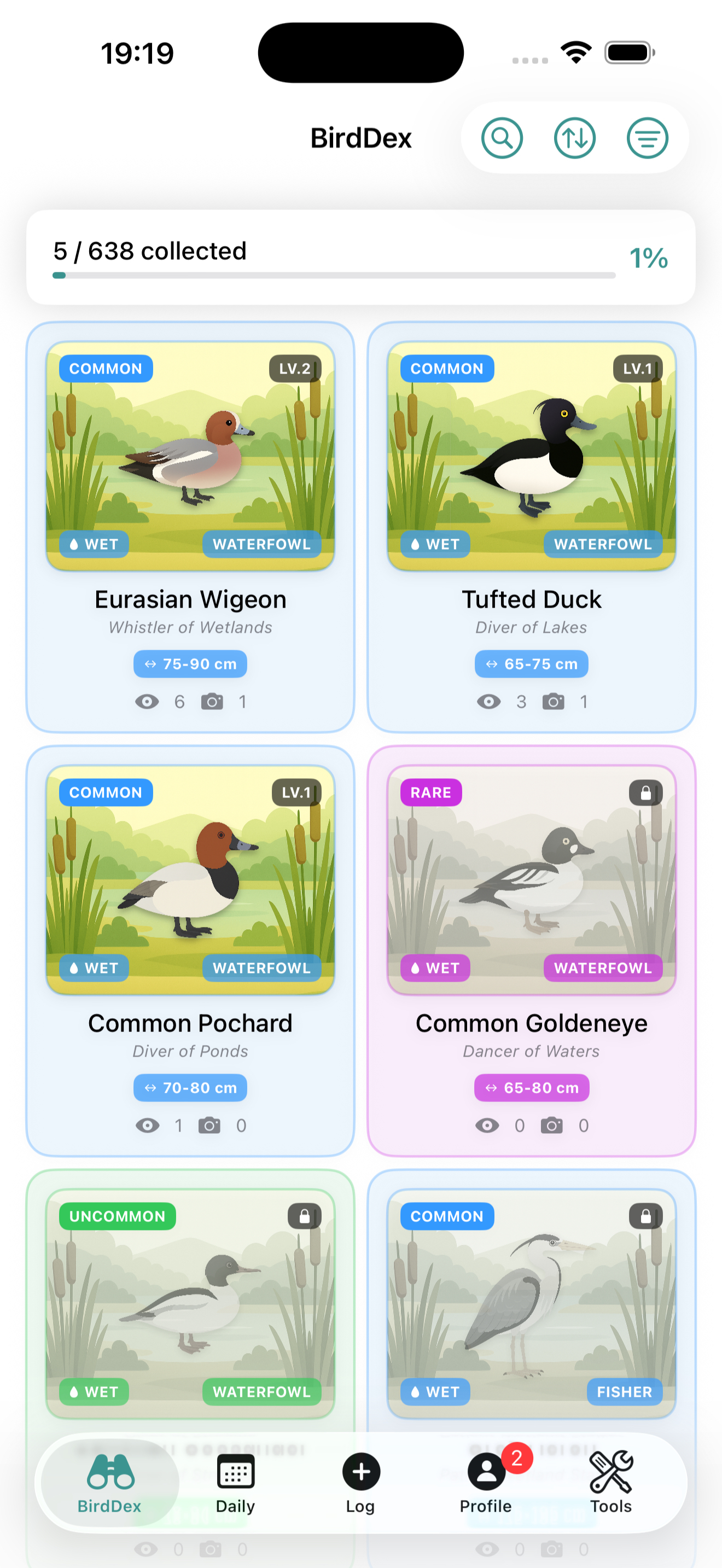Open the filter list icon
This screenshot has height=1568, width=722.
click(x=647, y=138)
